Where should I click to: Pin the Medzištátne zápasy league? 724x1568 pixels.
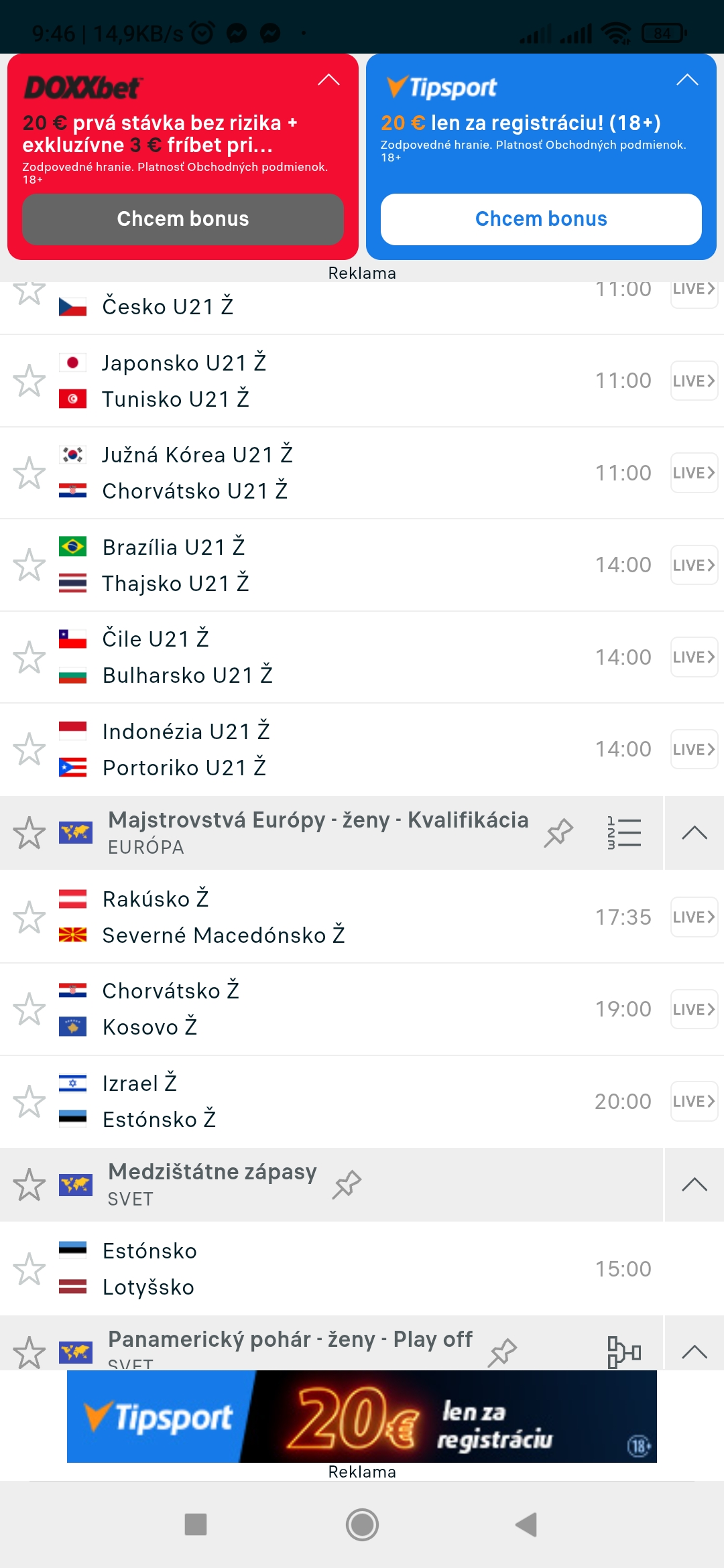click(x=347, y=1184)
